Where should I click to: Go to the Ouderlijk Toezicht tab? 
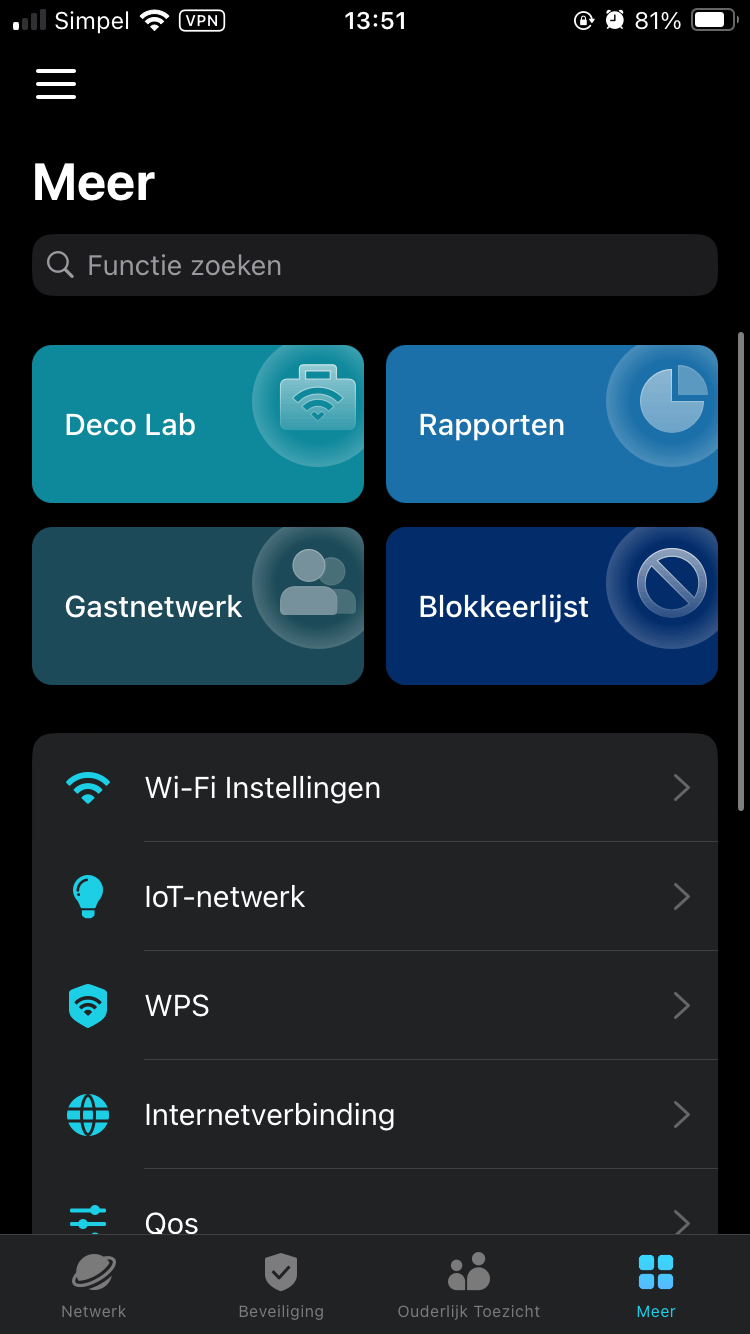[469, 1284]
